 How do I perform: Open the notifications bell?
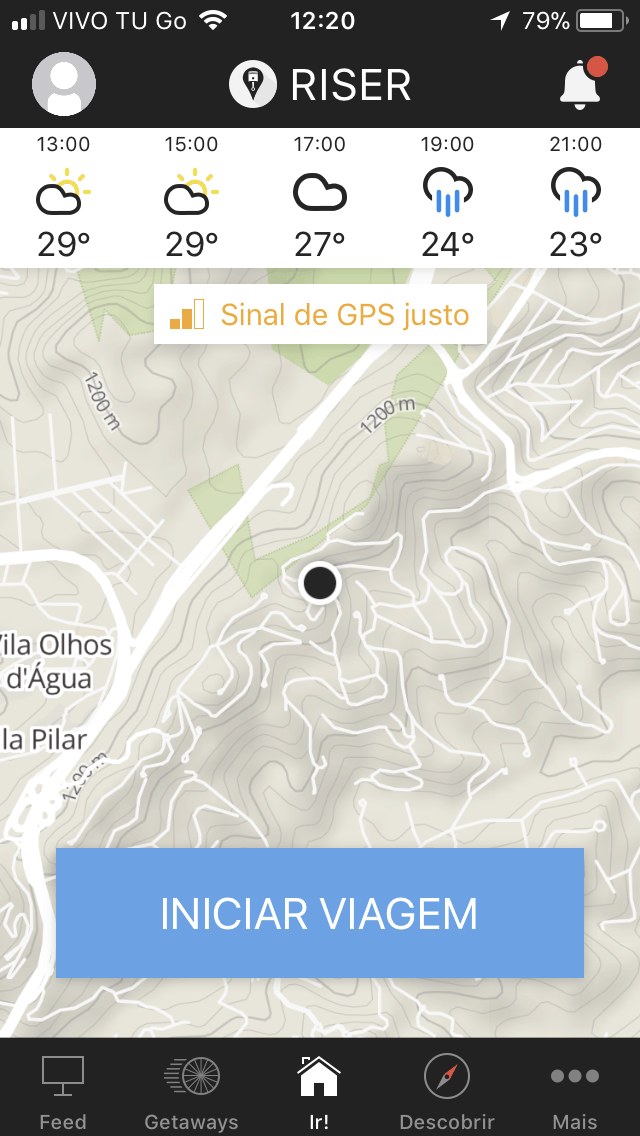click(581, 84)
